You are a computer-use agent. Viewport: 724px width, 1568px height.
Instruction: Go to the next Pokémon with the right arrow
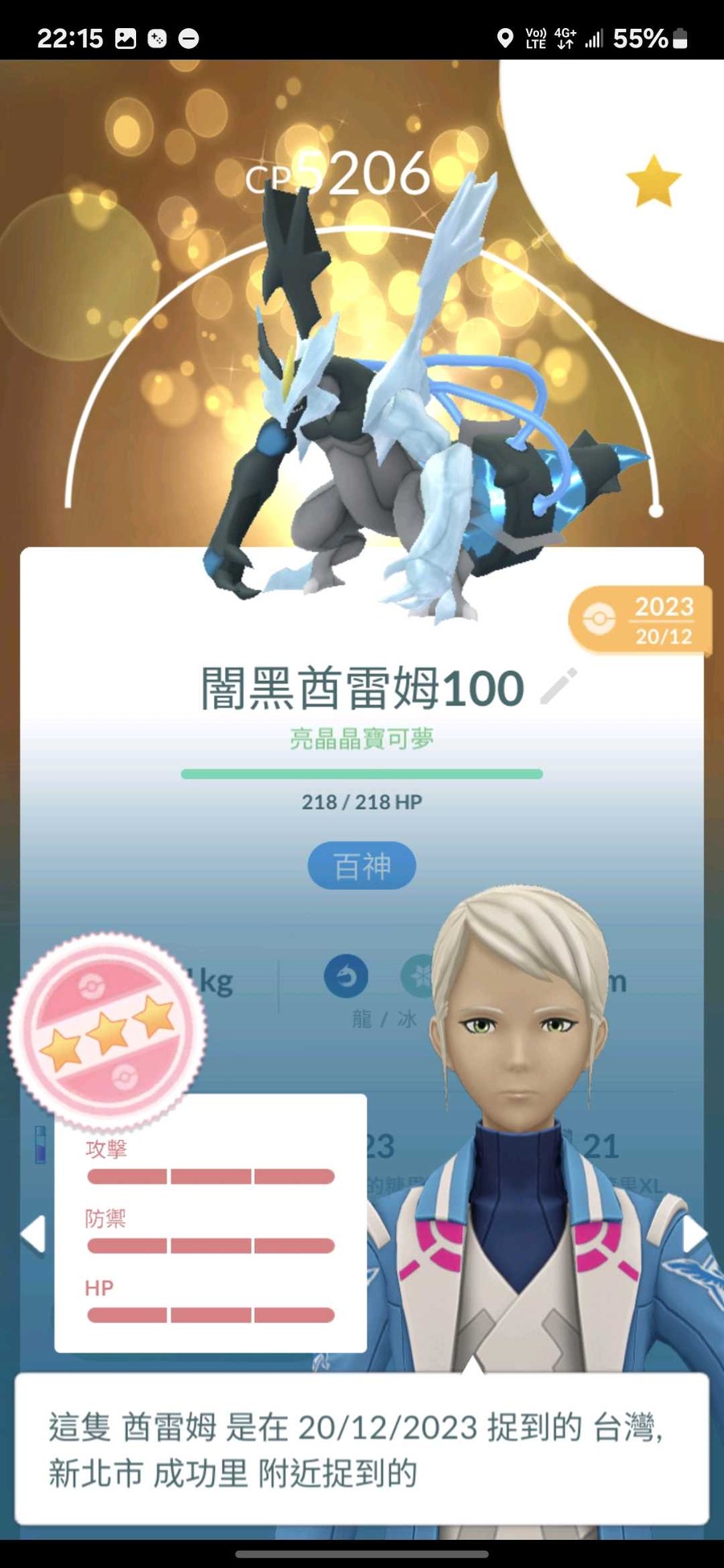[x=693, y=1234]
